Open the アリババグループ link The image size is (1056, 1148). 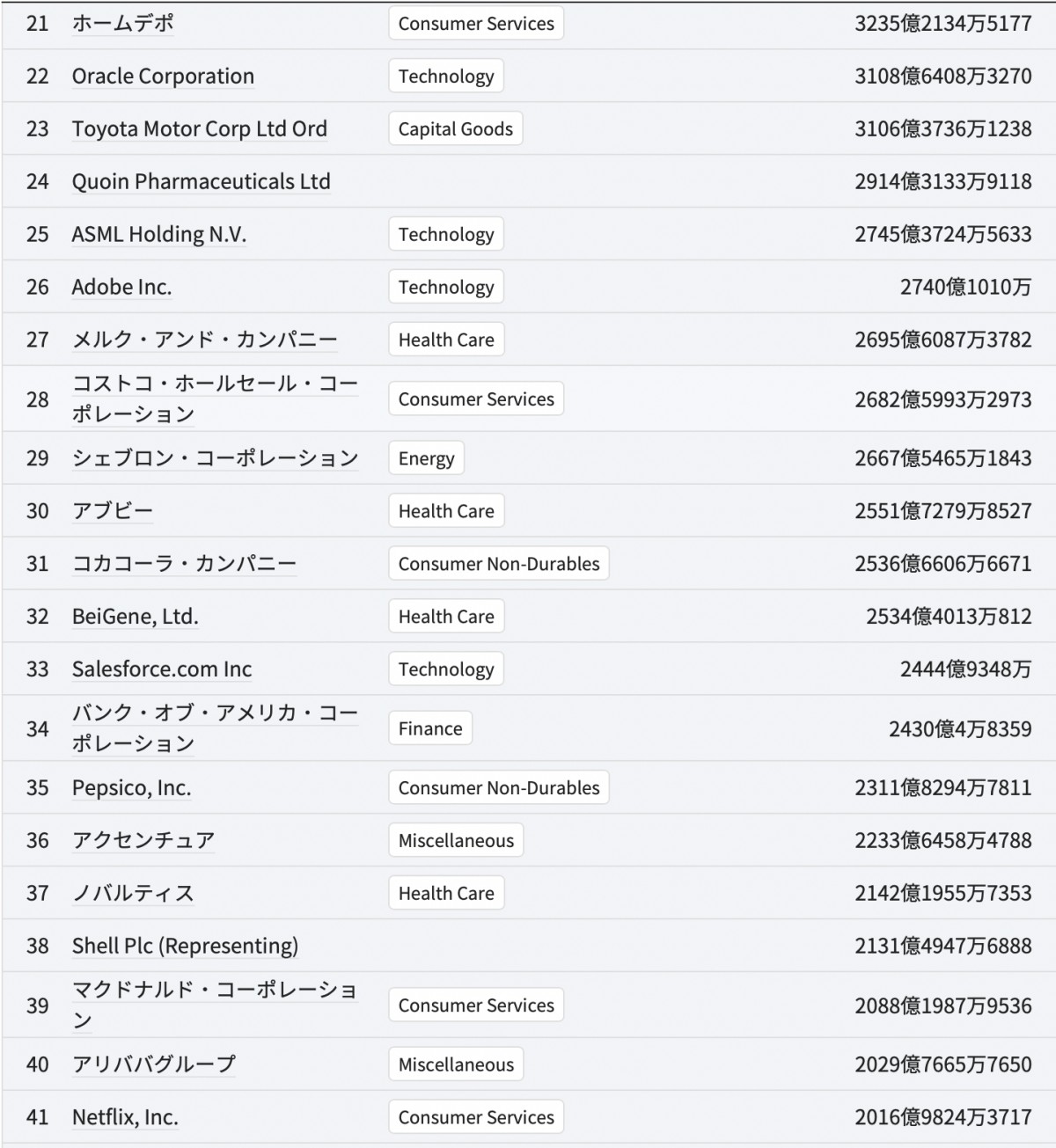(x=153, y=1064)
